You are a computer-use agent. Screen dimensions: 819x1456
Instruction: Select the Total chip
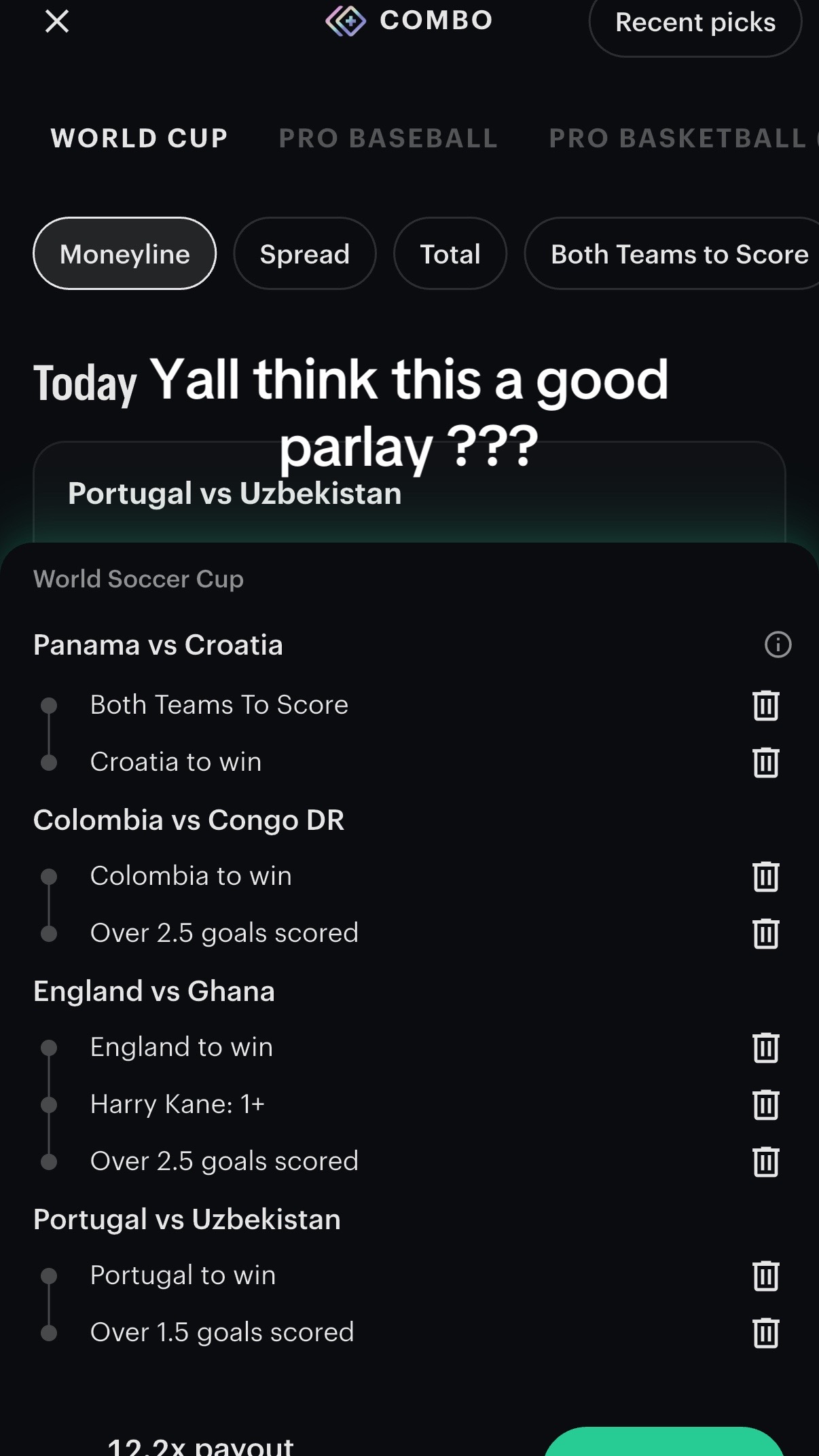pos(450,254)
